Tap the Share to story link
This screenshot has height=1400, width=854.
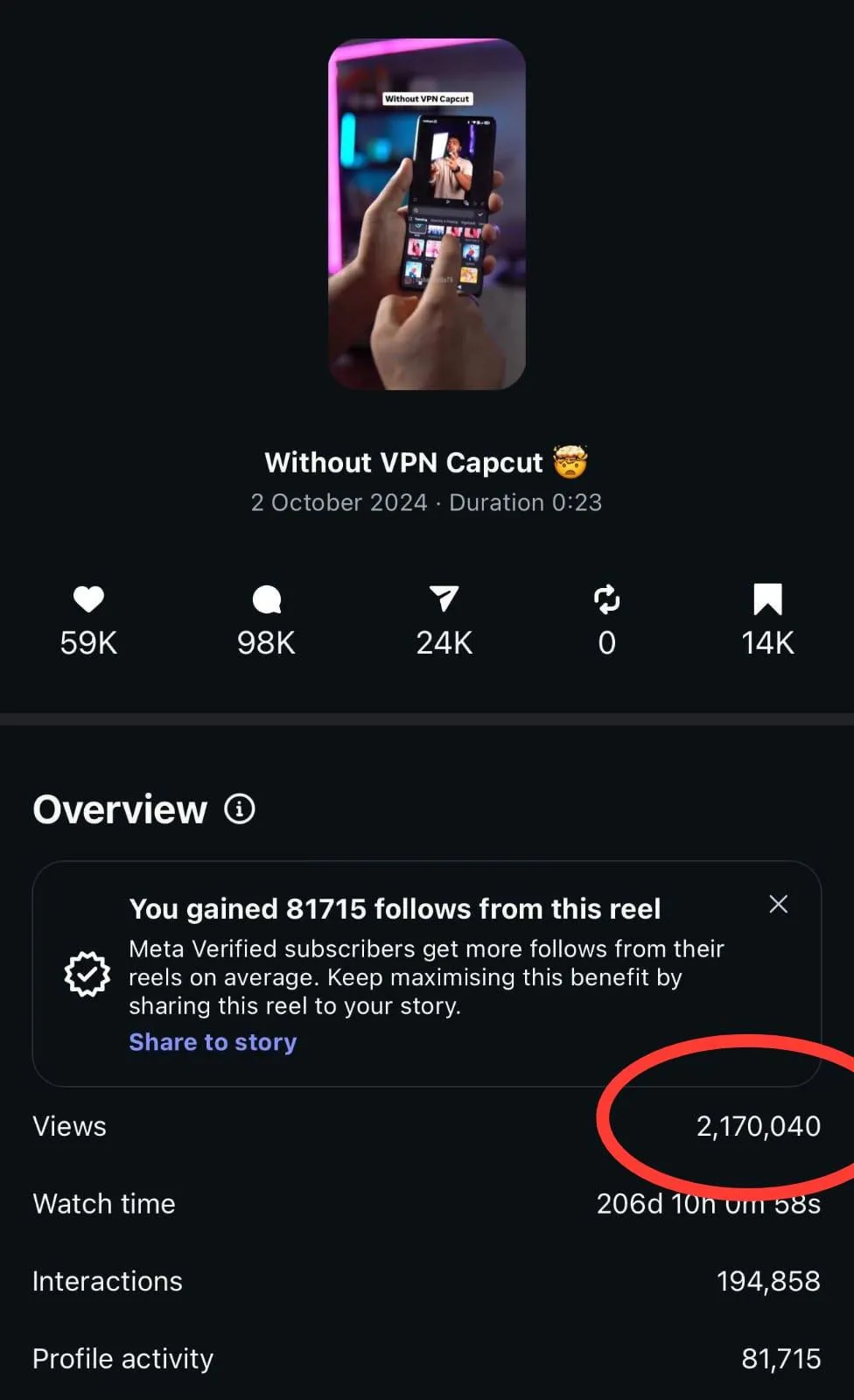[x=213, y=1042]
